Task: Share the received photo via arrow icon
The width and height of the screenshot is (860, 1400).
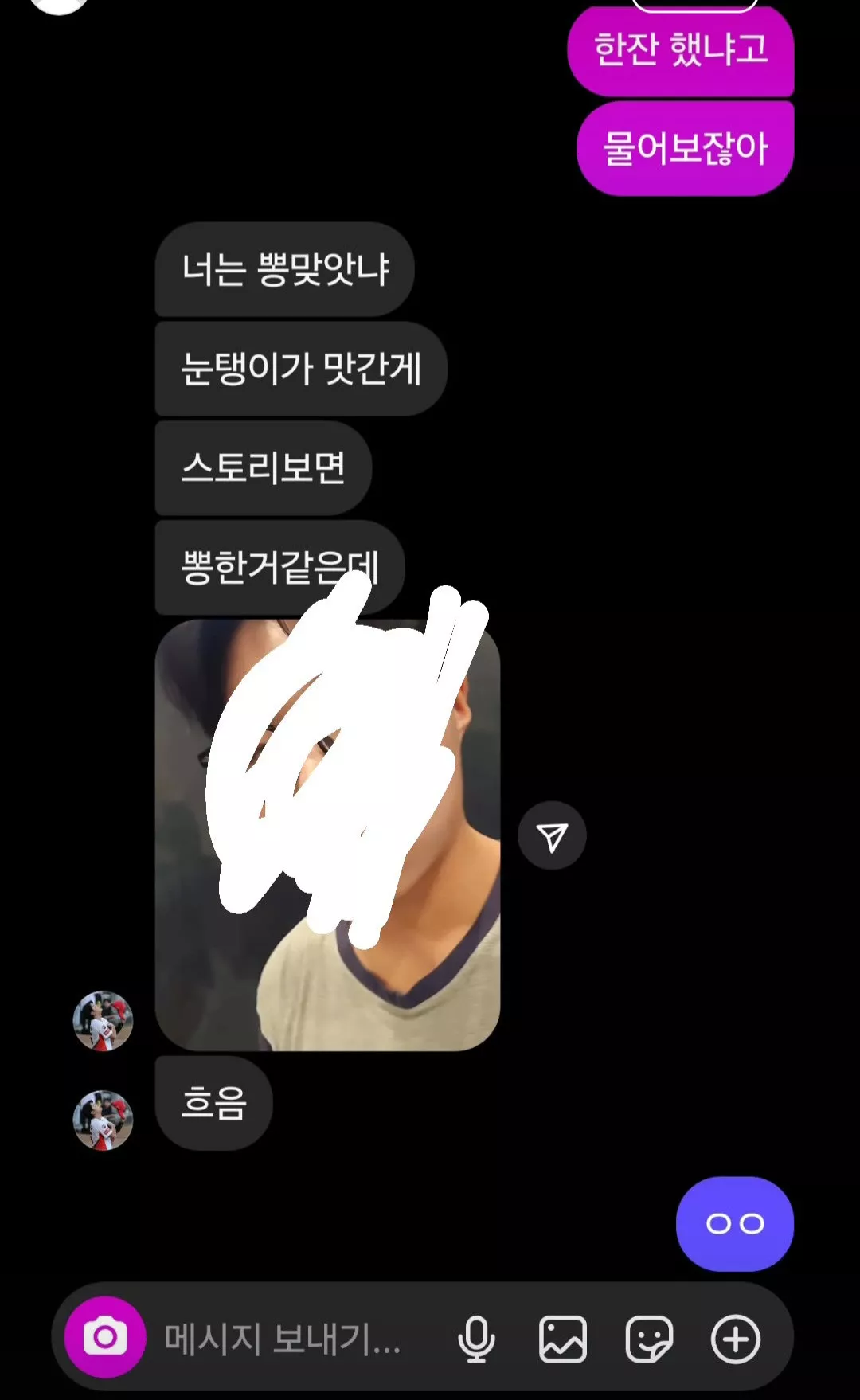Action: point(552,836)
